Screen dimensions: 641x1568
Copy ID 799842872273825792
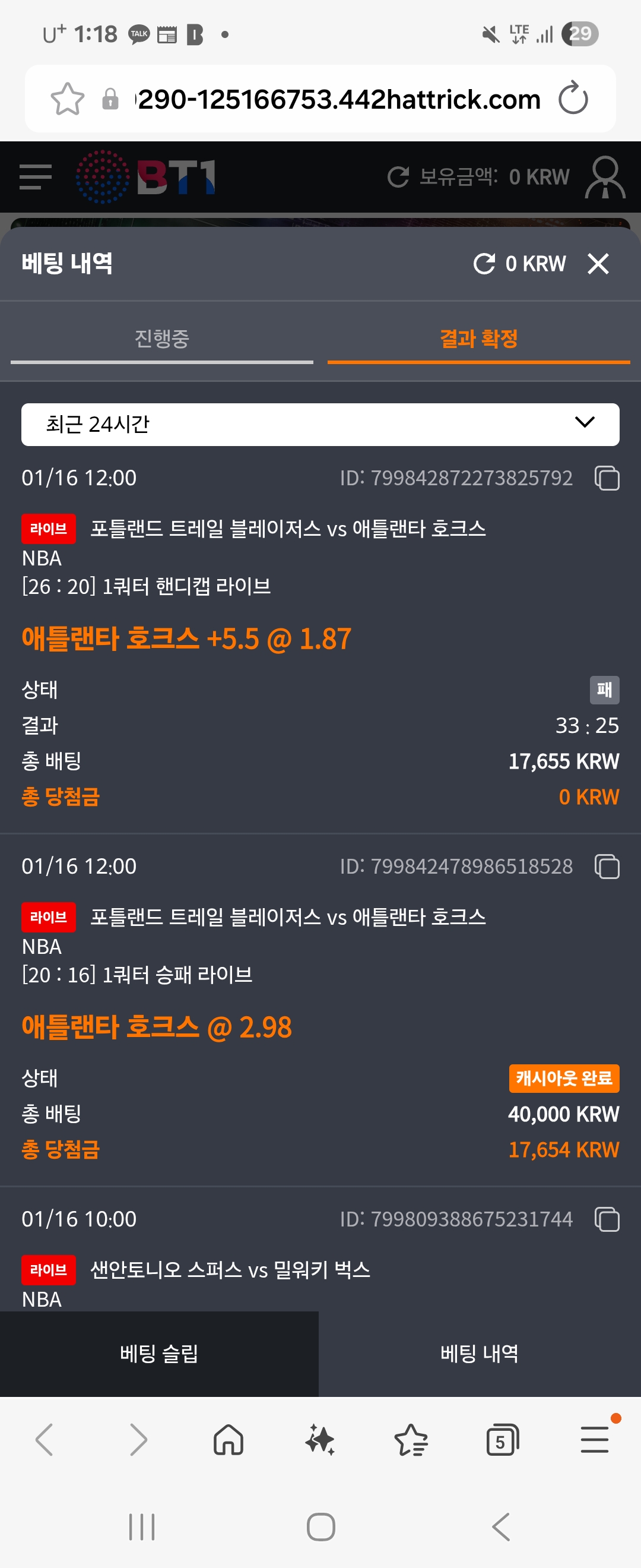607,478
